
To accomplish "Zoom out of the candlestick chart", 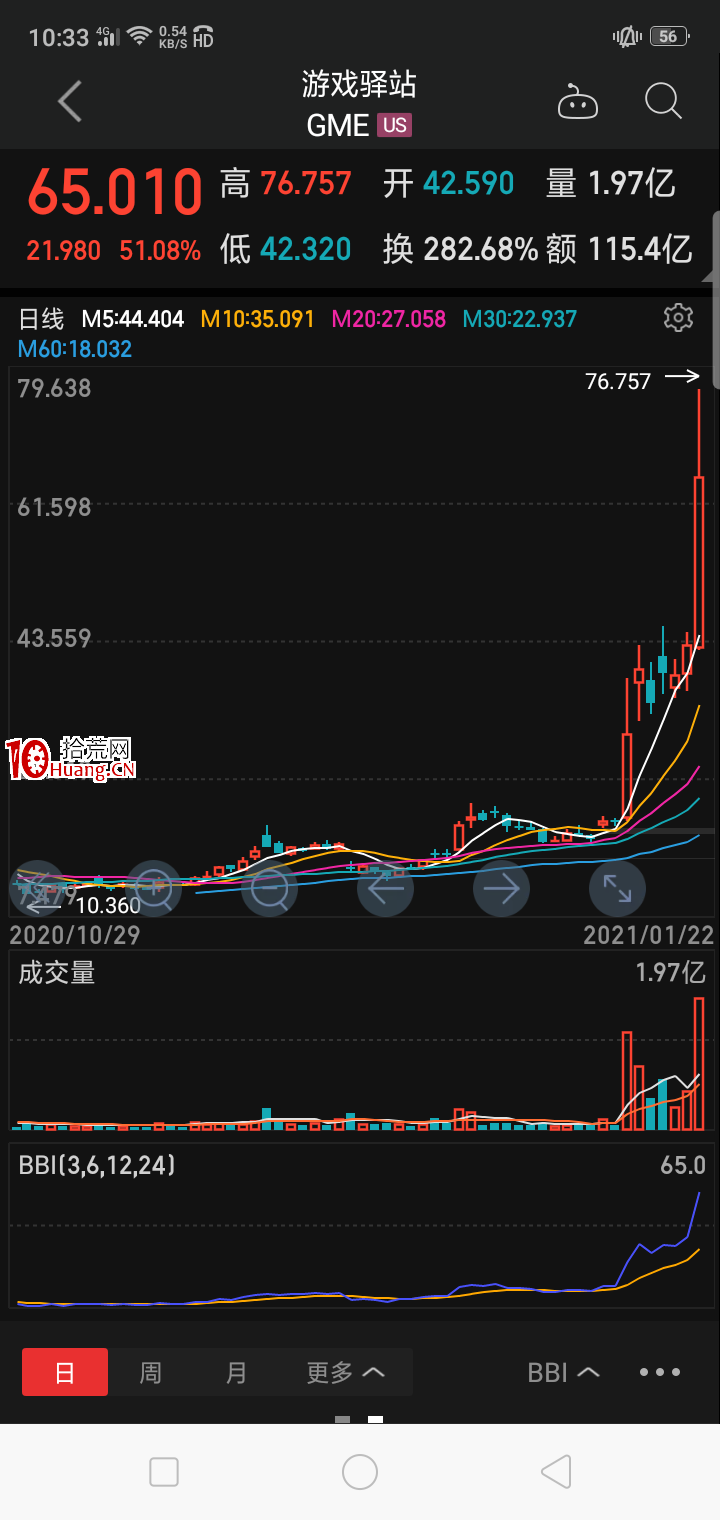I will (269, 888).
